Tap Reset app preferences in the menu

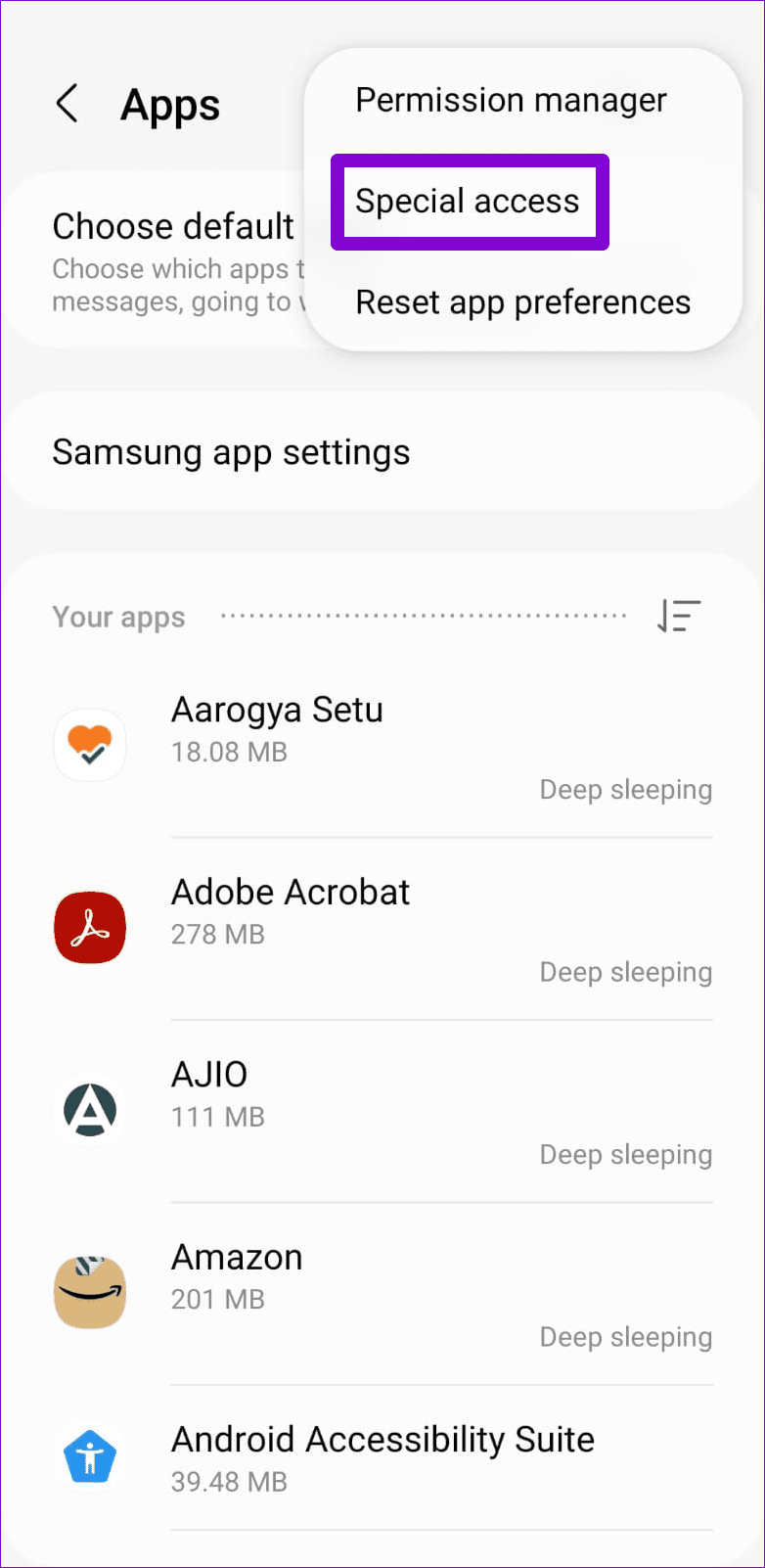tap(522, 303)
